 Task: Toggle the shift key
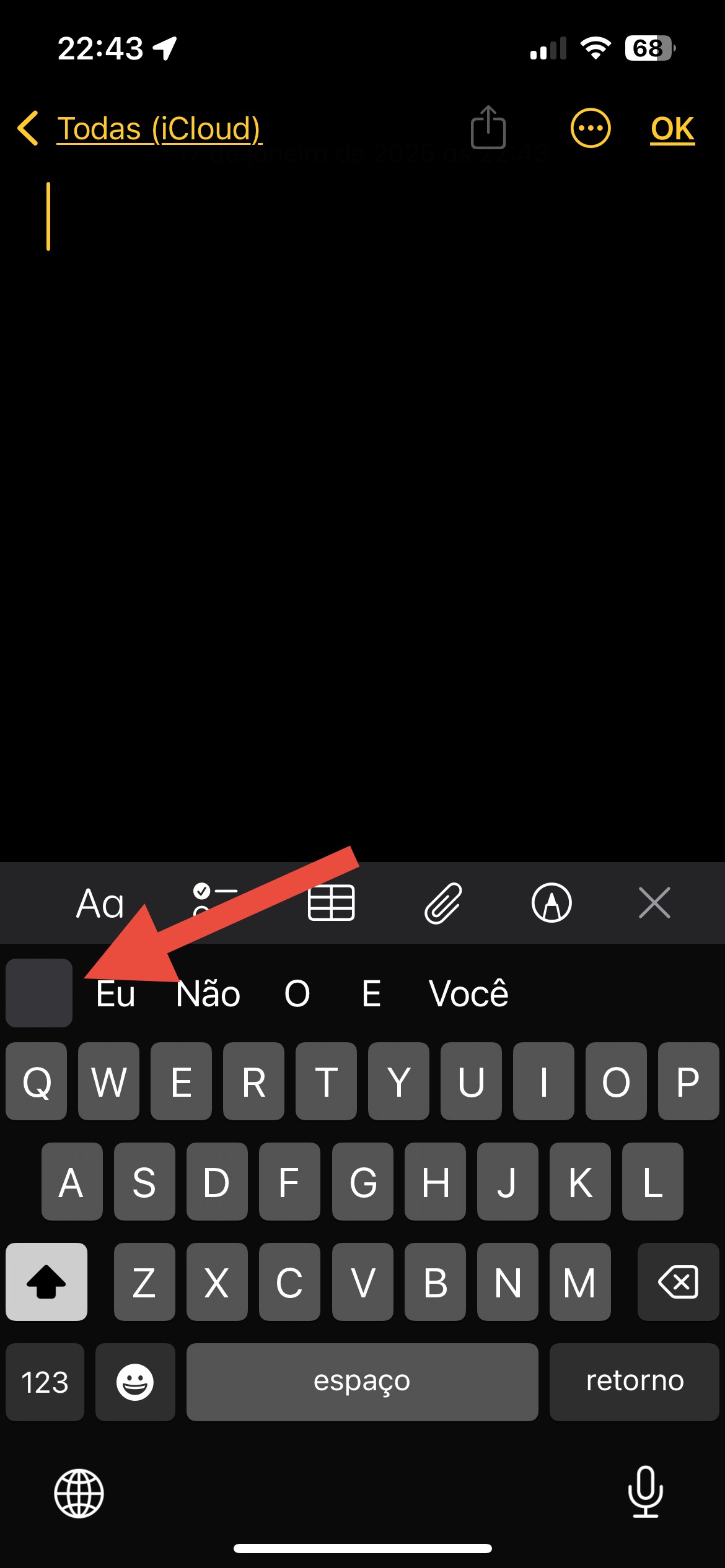pyautogui.click(x=46, y=1281)
